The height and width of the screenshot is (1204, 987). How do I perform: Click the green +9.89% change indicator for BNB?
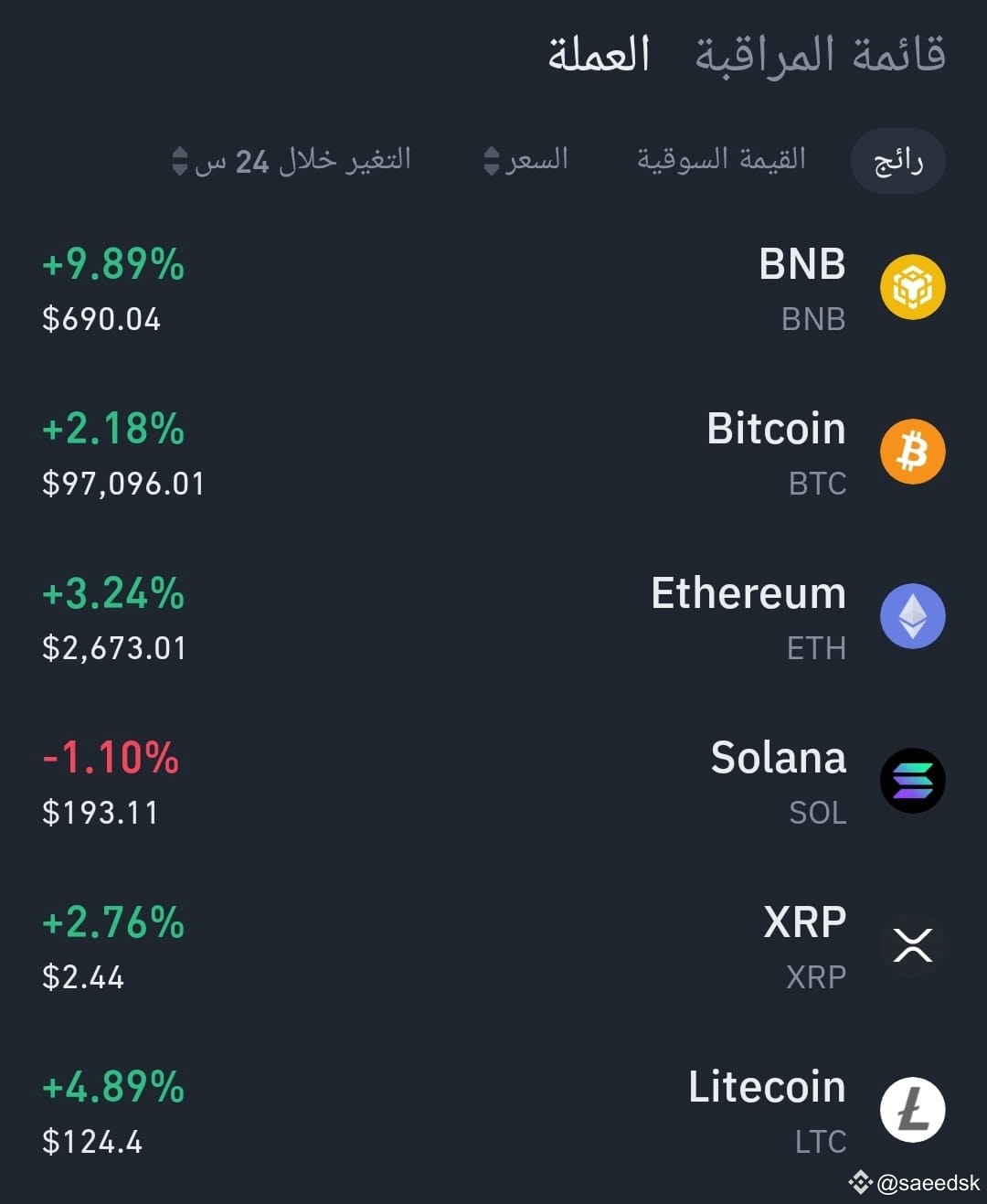coord(112,265)
